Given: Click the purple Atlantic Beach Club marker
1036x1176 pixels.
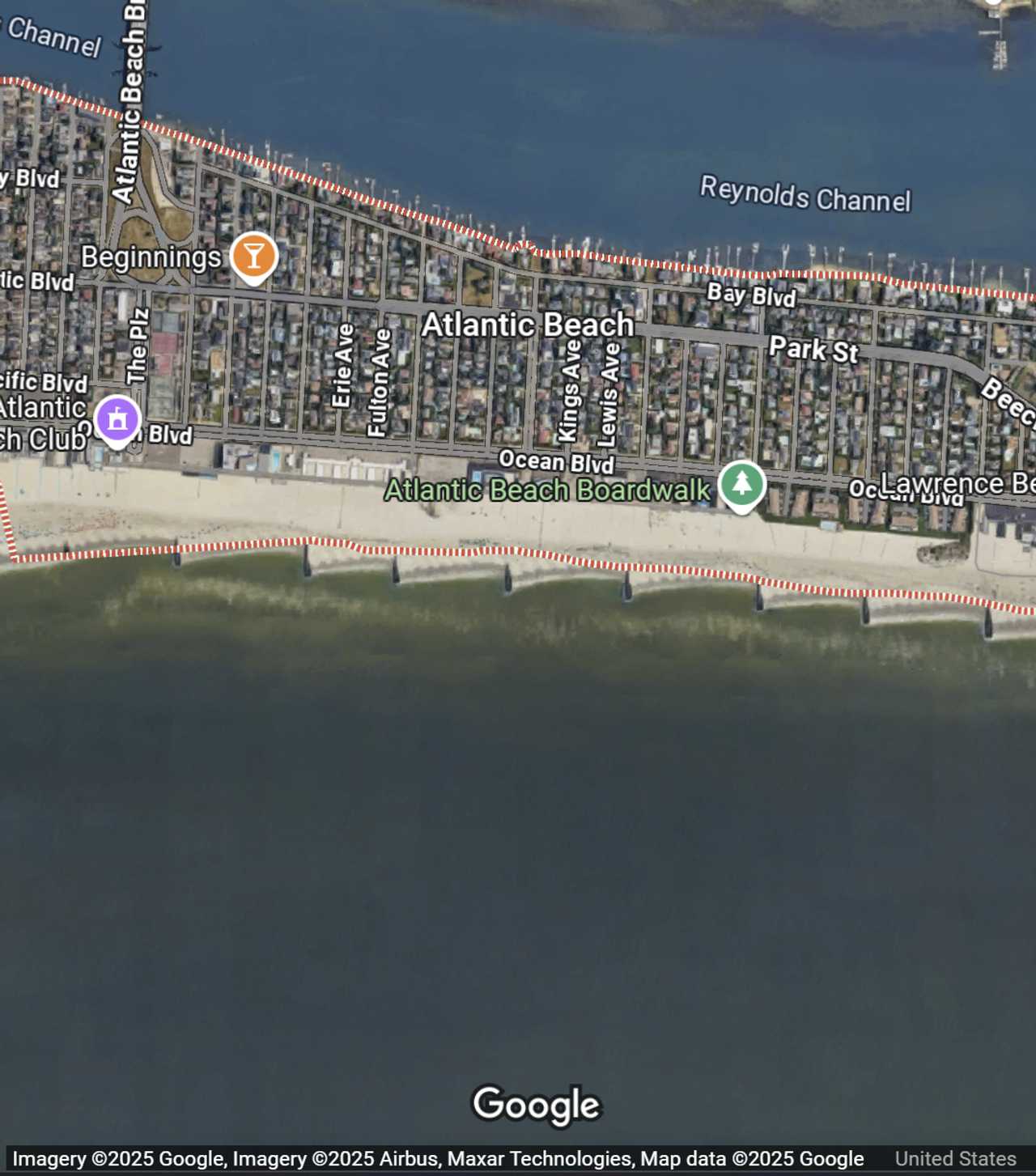Looking at the screenshot, I should [x=117, y=418].
